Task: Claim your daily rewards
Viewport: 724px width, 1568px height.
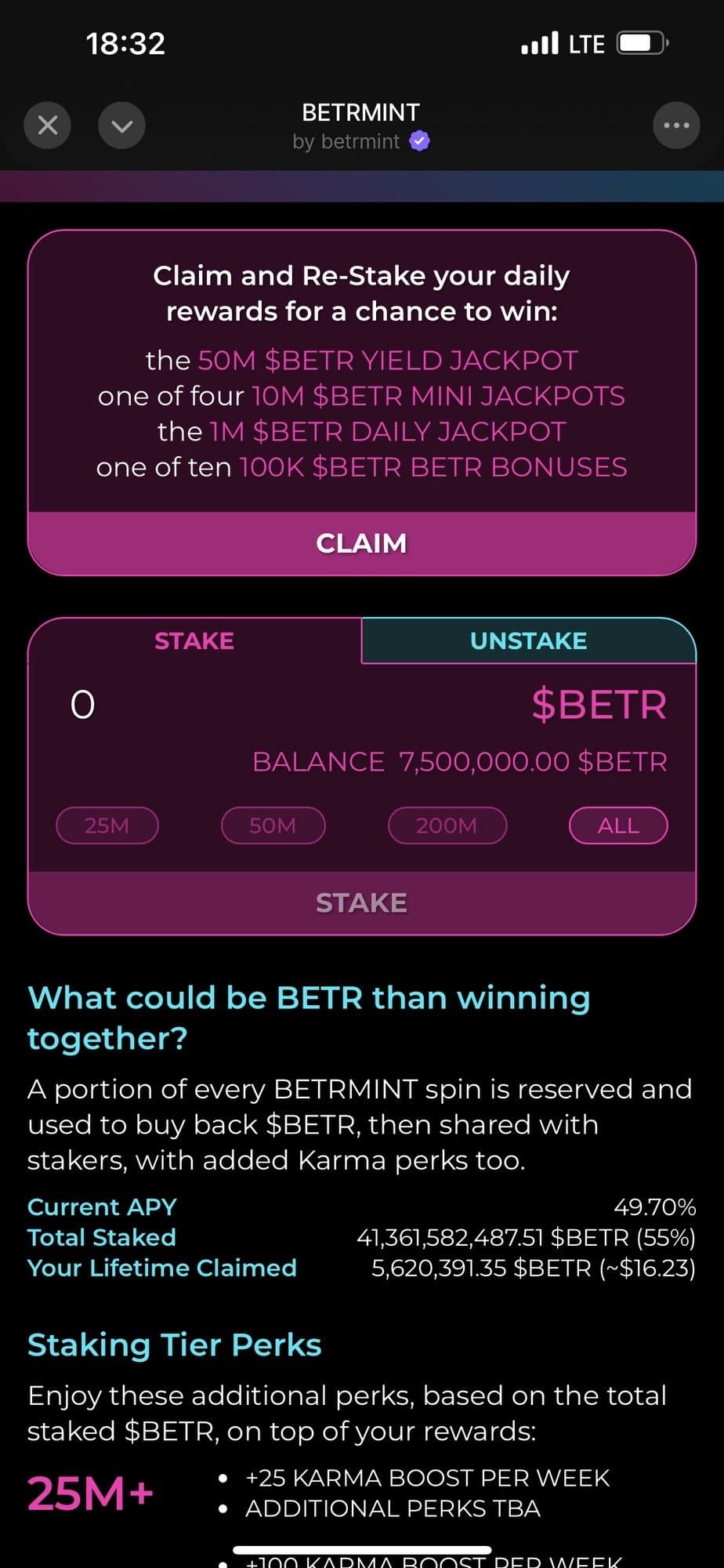Action: pos(361,543)
